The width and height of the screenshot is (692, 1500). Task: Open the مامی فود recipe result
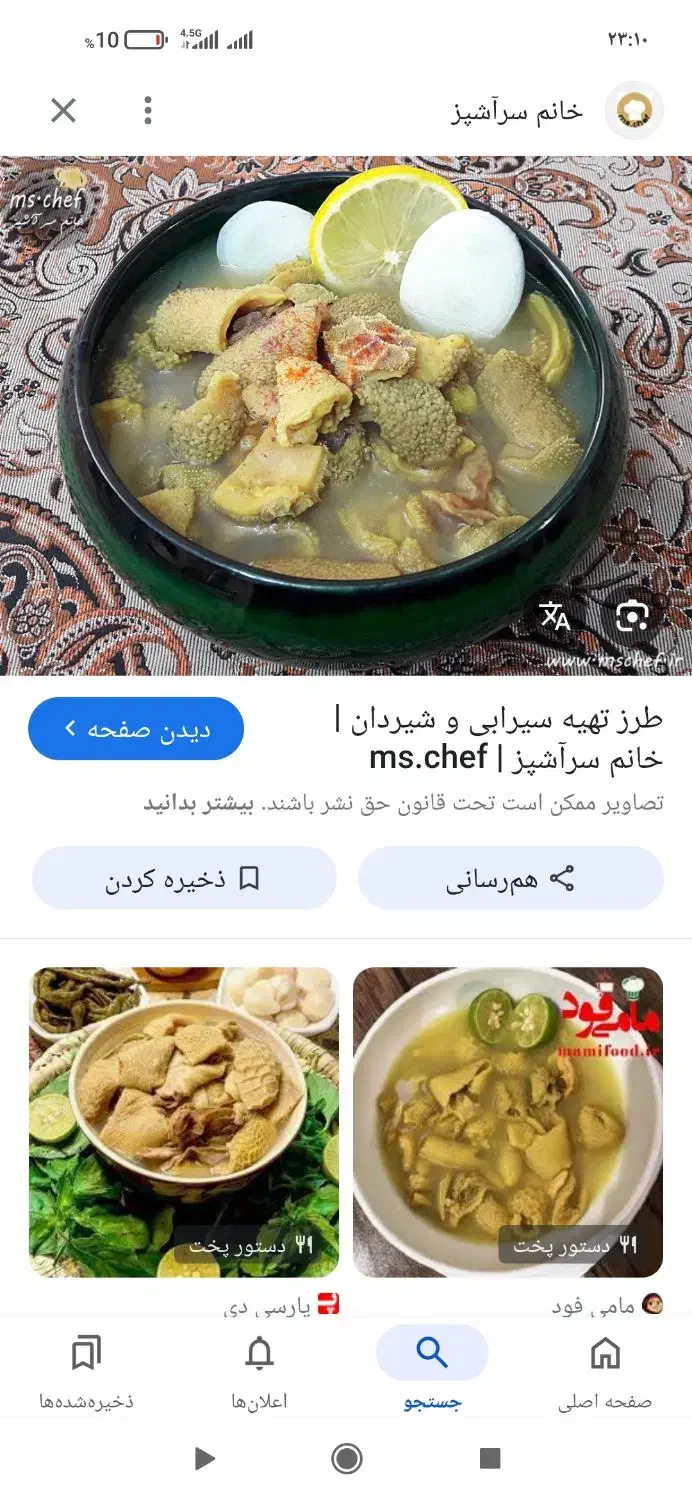pyautogui.click(x=508, y=1122)
